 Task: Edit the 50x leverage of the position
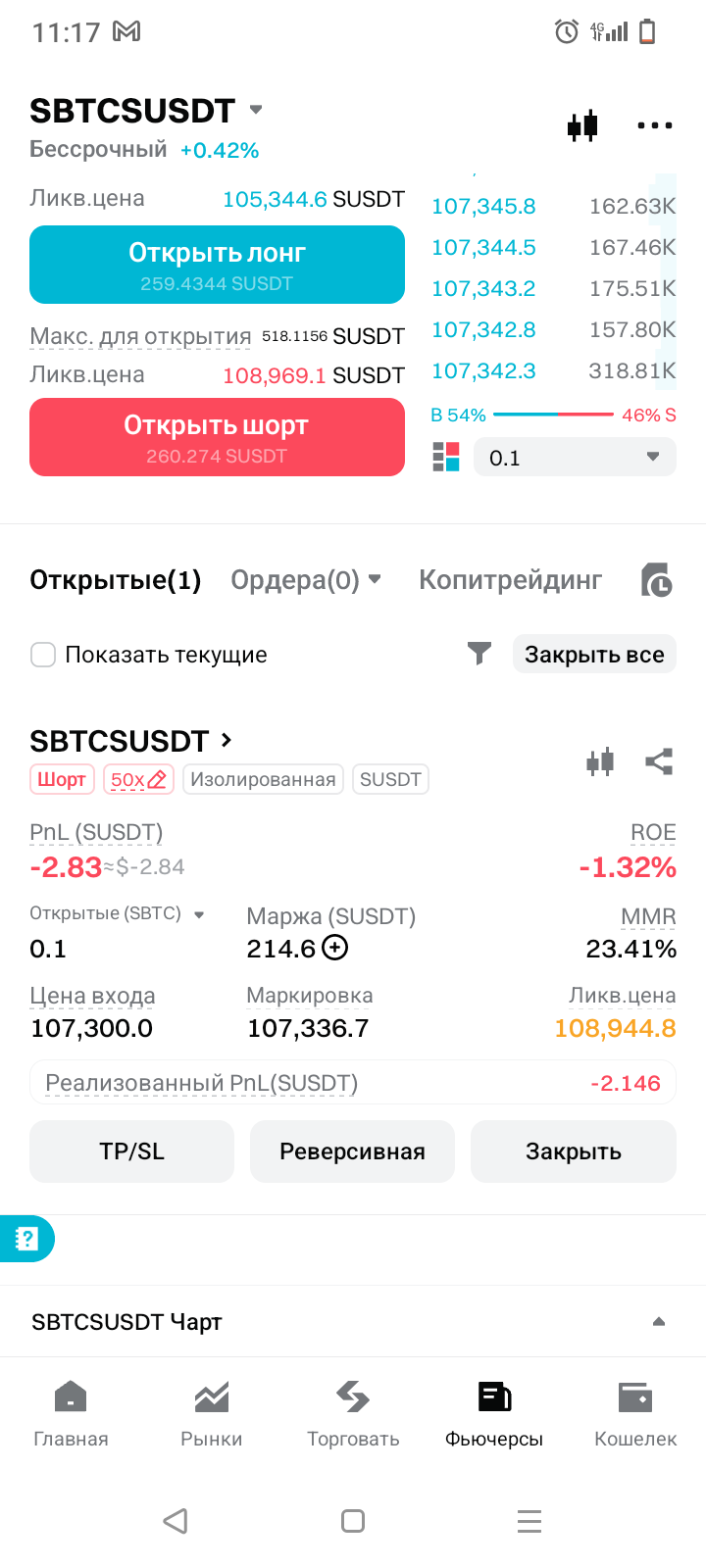point(138,779)
